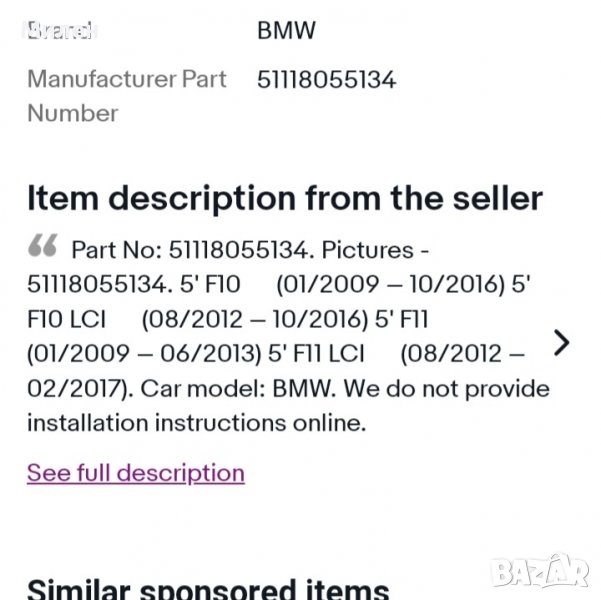The height and width of the screenshot is (600, 601).
Task: Open the See full description link
Action: [136, 473]
